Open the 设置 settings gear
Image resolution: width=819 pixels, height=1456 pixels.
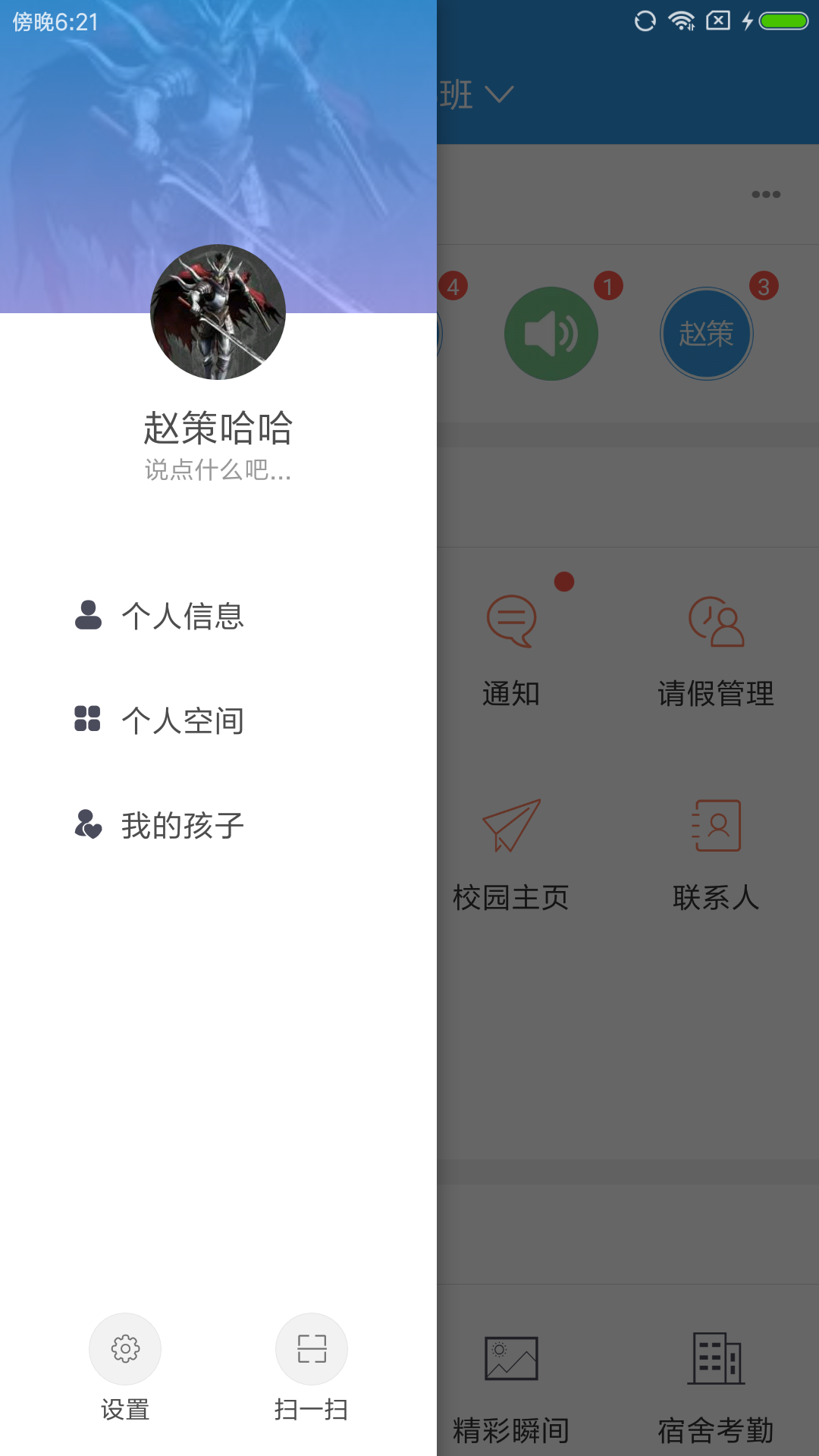point(125,1349)
